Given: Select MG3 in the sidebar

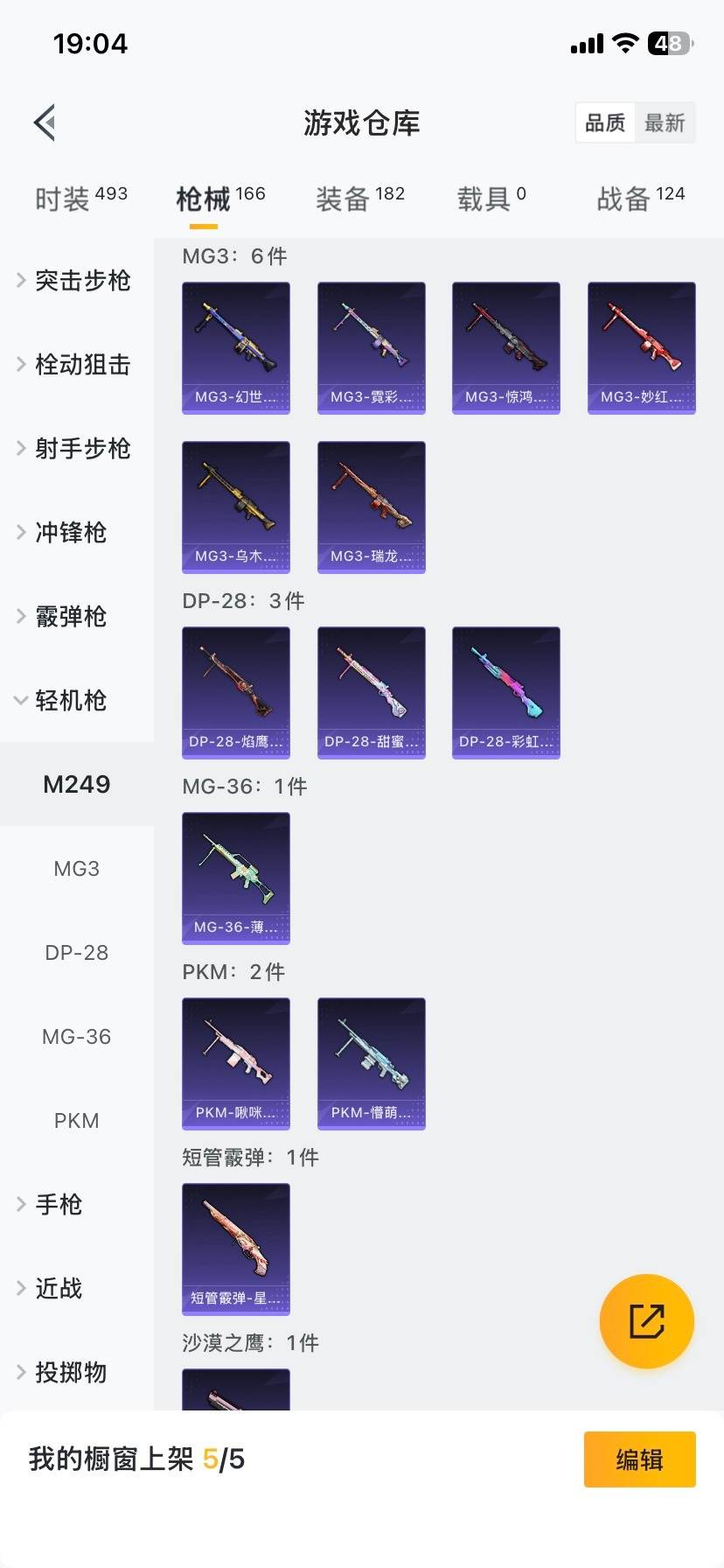Looking at the screenshot, I should click(77, 869).
